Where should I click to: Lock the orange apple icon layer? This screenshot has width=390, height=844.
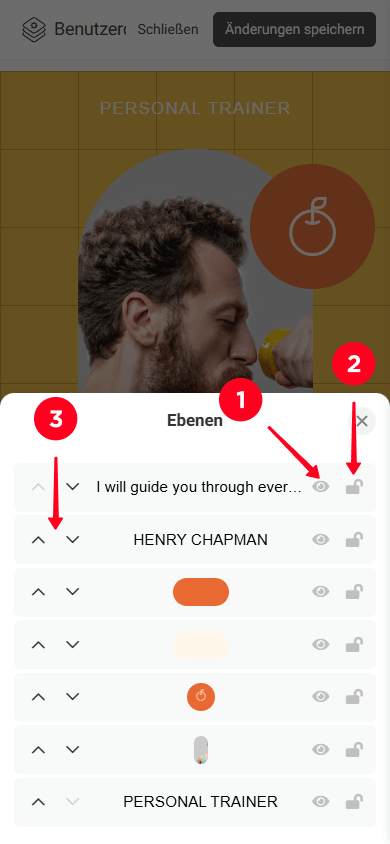click(354, 697)
